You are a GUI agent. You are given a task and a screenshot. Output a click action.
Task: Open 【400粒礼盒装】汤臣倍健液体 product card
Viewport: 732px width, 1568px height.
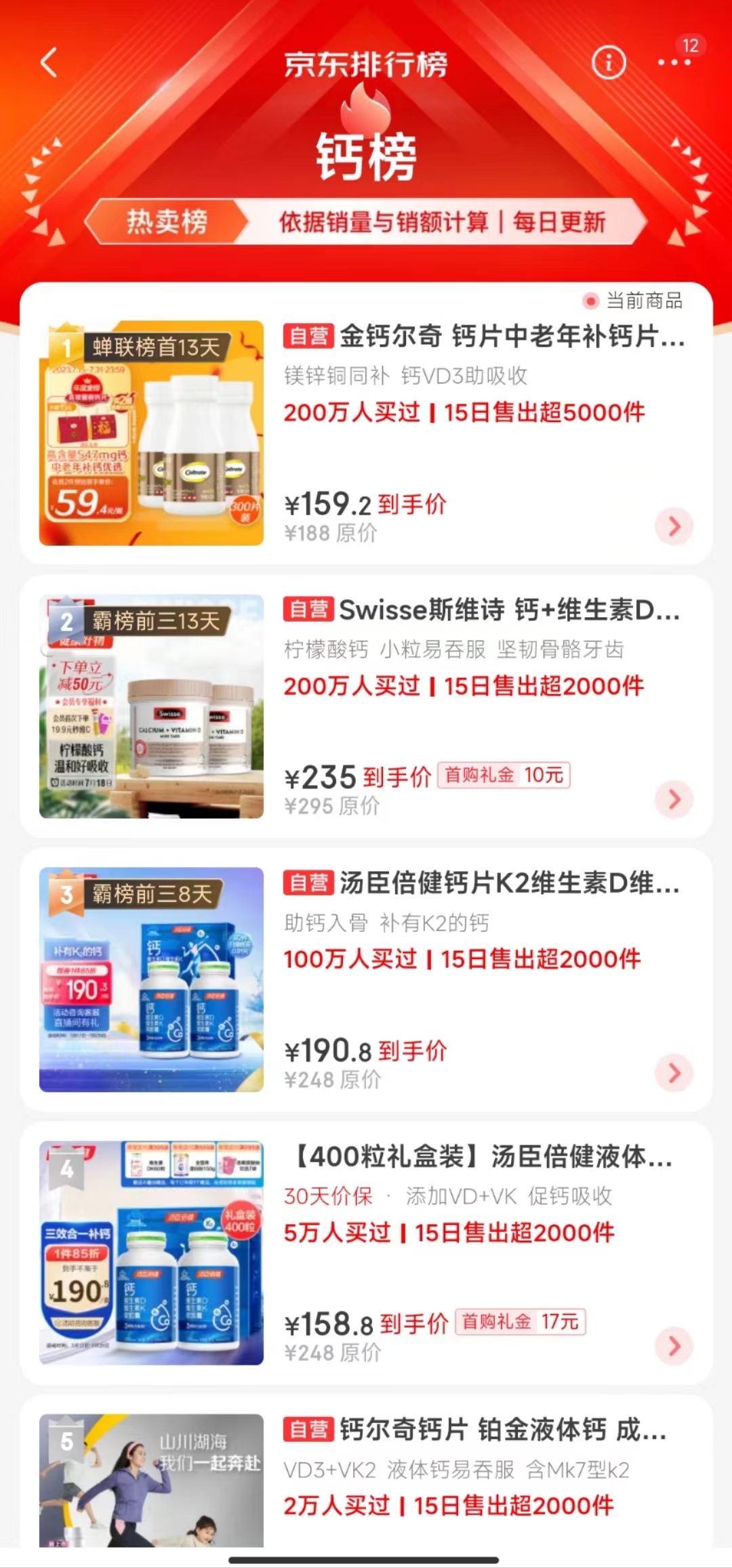click(x=481, y=1157)
